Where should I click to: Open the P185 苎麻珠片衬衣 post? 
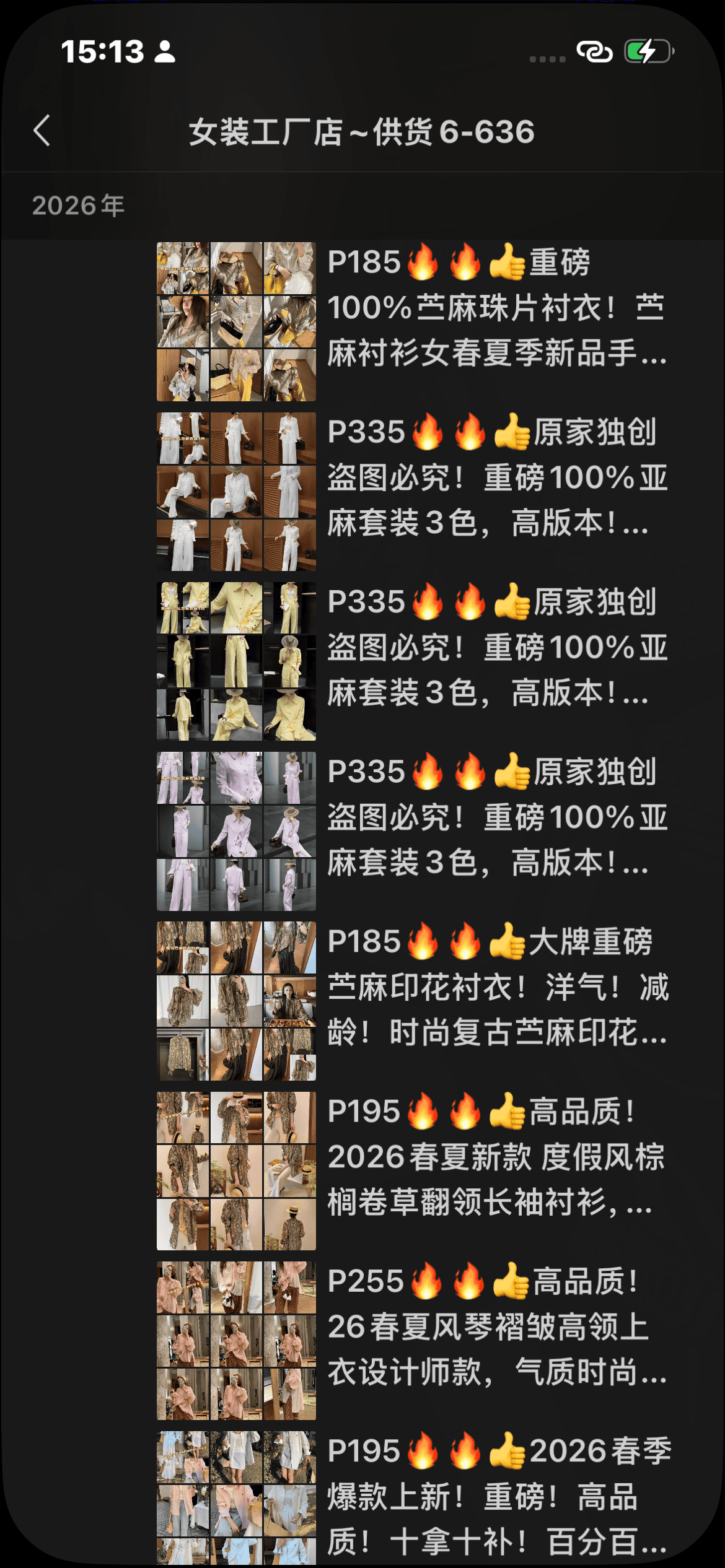(496, 308)
